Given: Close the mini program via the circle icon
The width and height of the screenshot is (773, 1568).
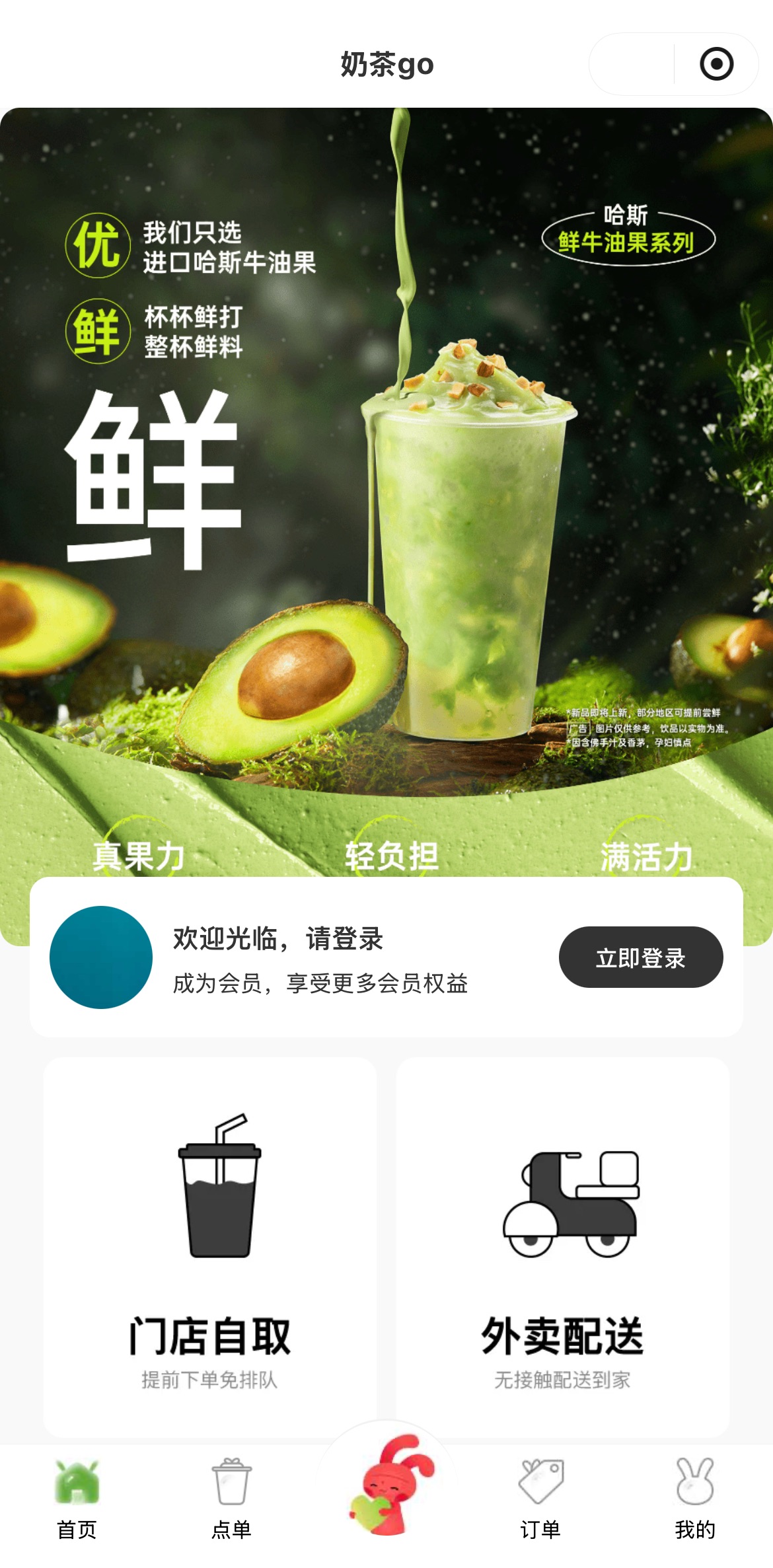Looking at the screenshot, I should click(x=716, y=64).
